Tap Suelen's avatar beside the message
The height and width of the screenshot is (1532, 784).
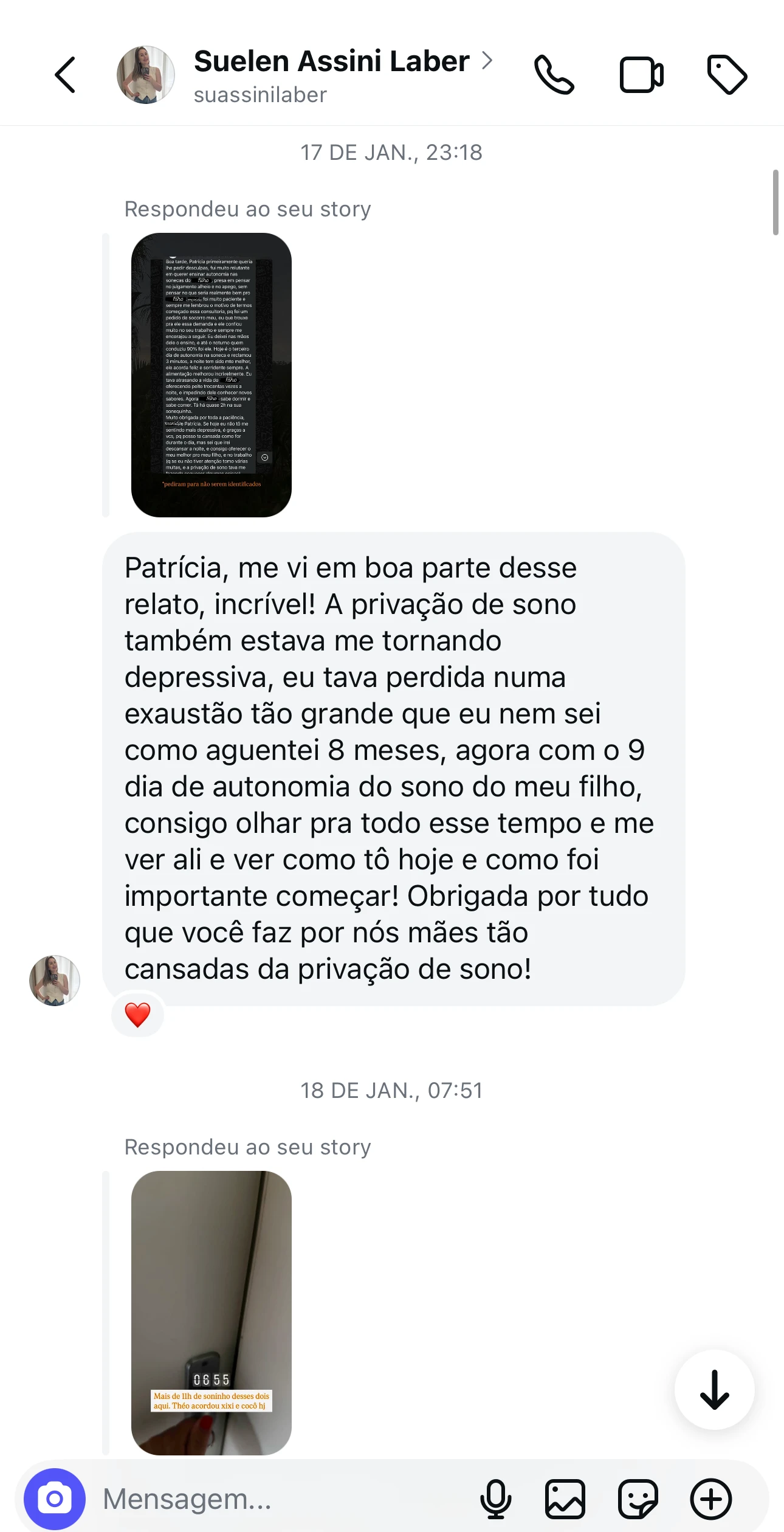click(55, 980)
